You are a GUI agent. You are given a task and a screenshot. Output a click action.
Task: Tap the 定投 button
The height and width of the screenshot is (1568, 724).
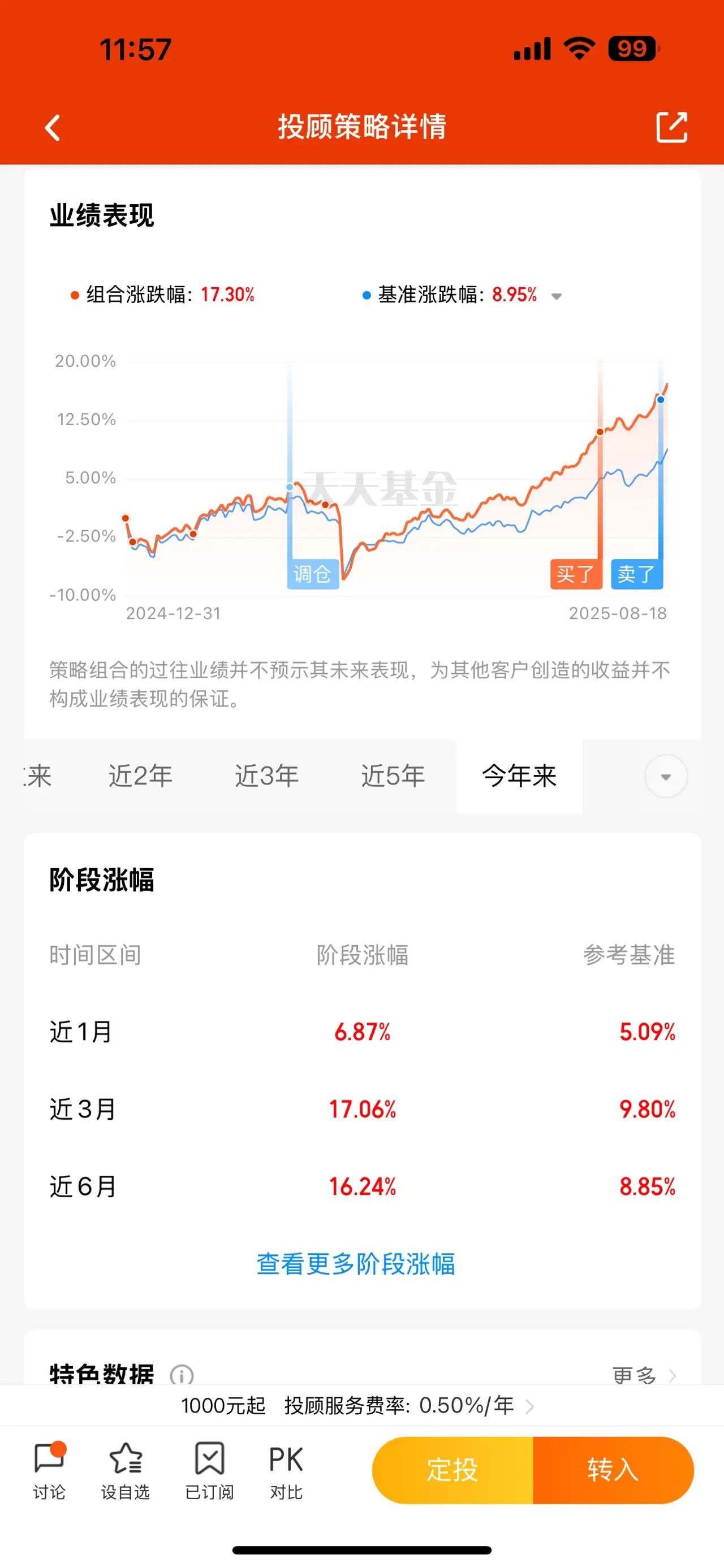click(x=452, y=1470)
